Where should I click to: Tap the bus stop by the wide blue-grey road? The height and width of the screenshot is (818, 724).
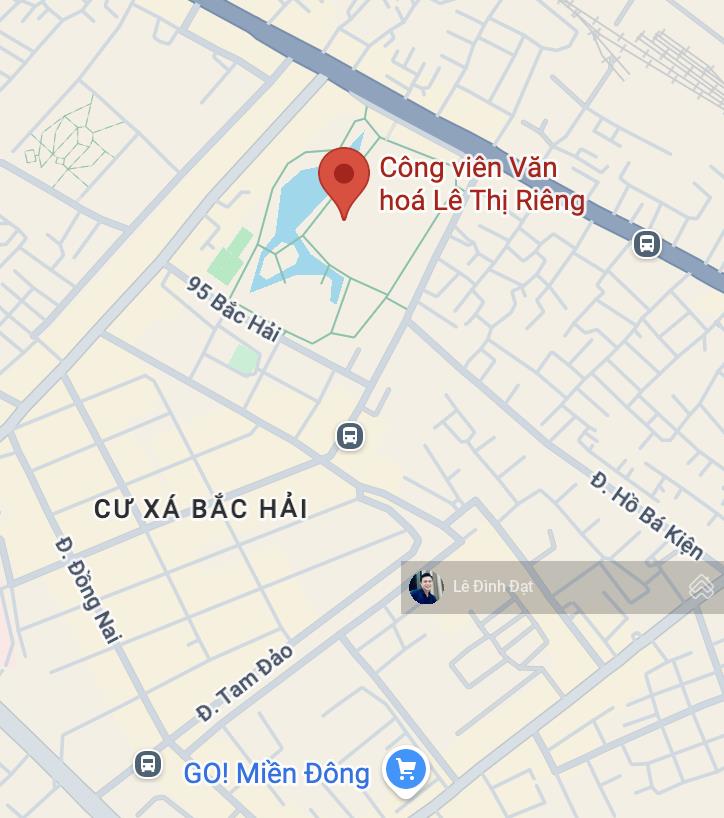click(x=647, y=243)
